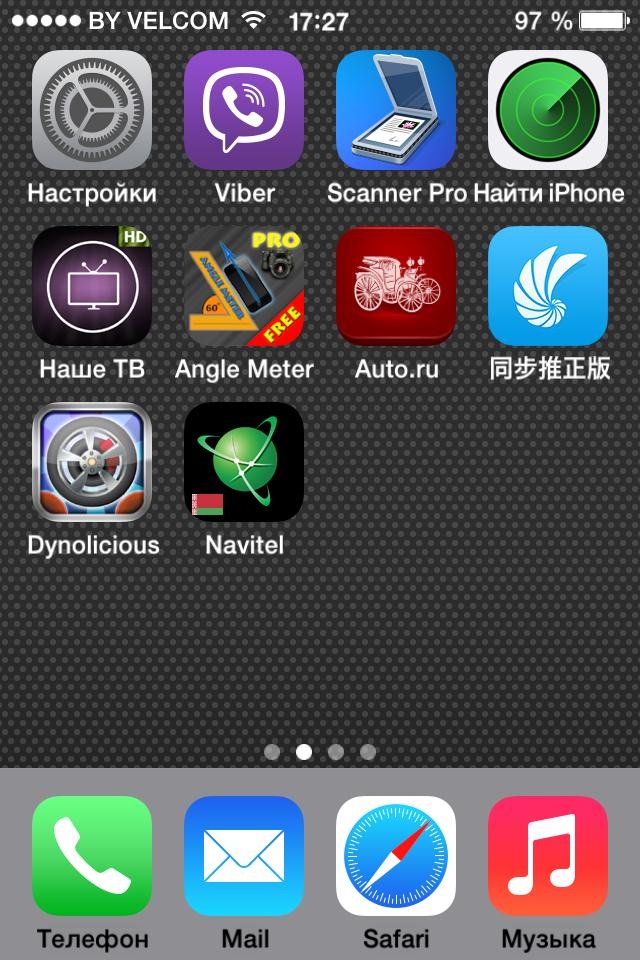Launch Найти iPhone app
The width and height of the screenshot is (640, 960).
coord(548,110)
